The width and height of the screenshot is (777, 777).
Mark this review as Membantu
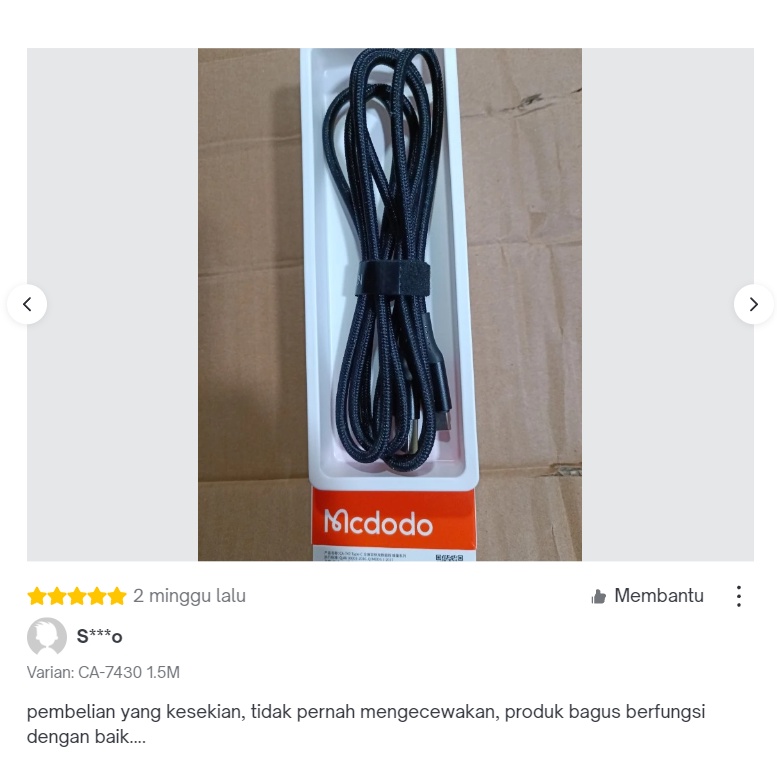[647, 596]
